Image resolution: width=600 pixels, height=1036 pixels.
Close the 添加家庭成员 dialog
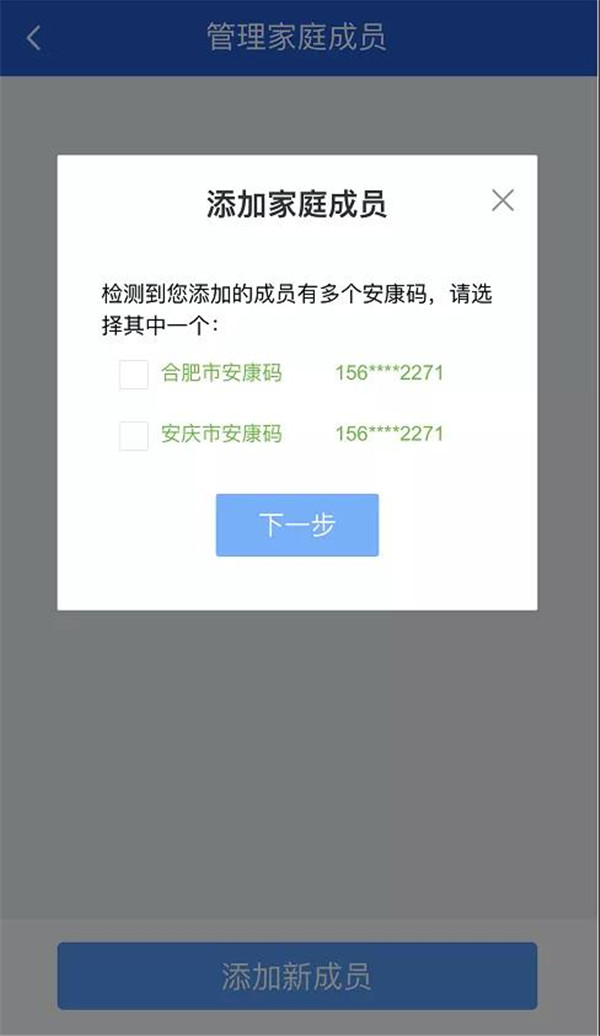tap(502, 200)
